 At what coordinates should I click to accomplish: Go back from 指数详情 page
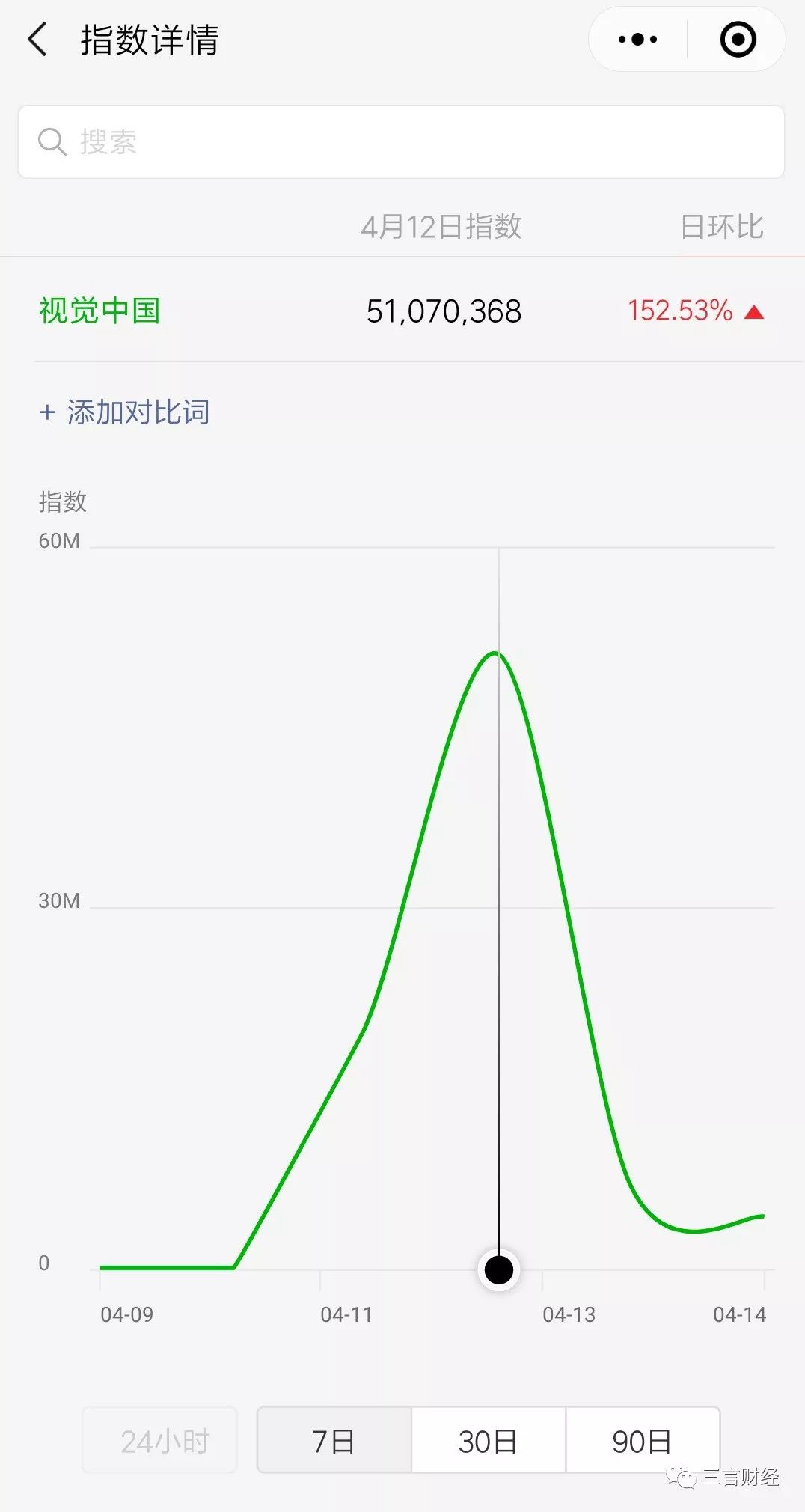(x=37, y=39)
